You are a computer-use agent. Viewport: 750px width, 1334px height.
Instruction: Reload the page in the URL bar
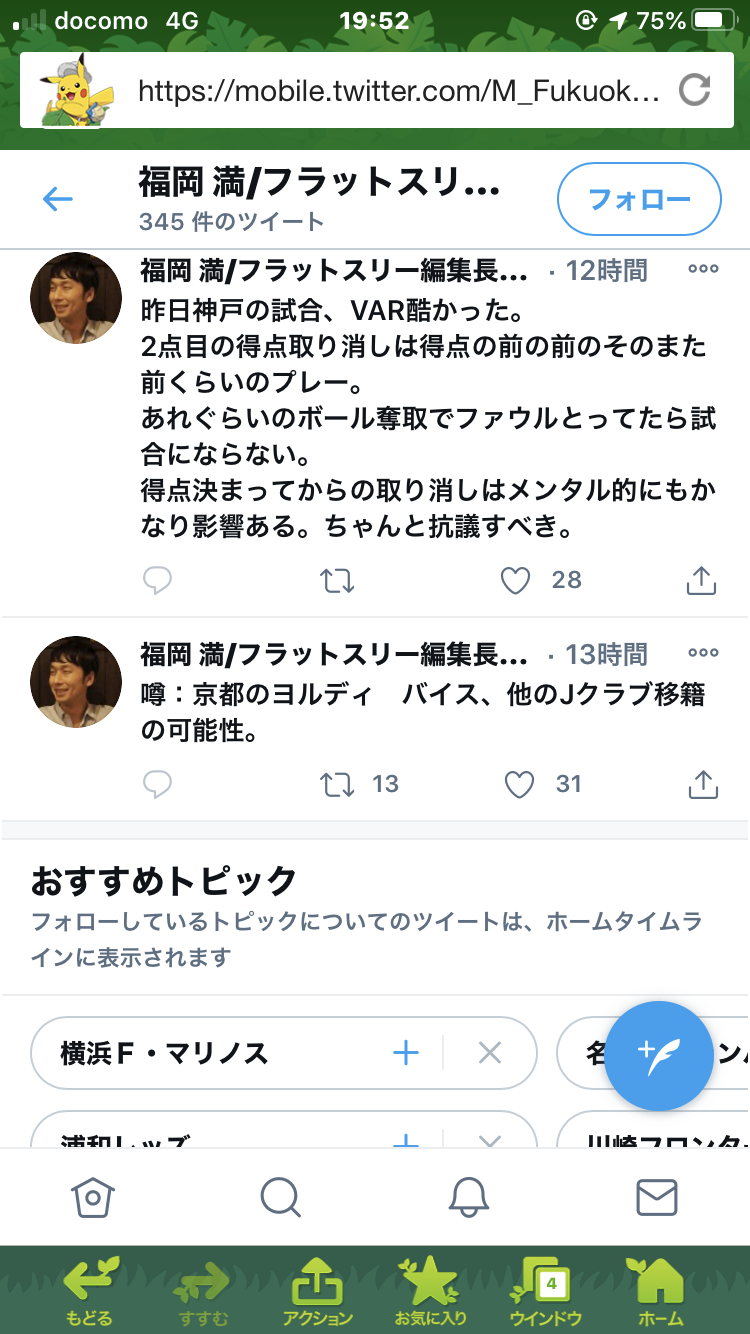(694, 91)
